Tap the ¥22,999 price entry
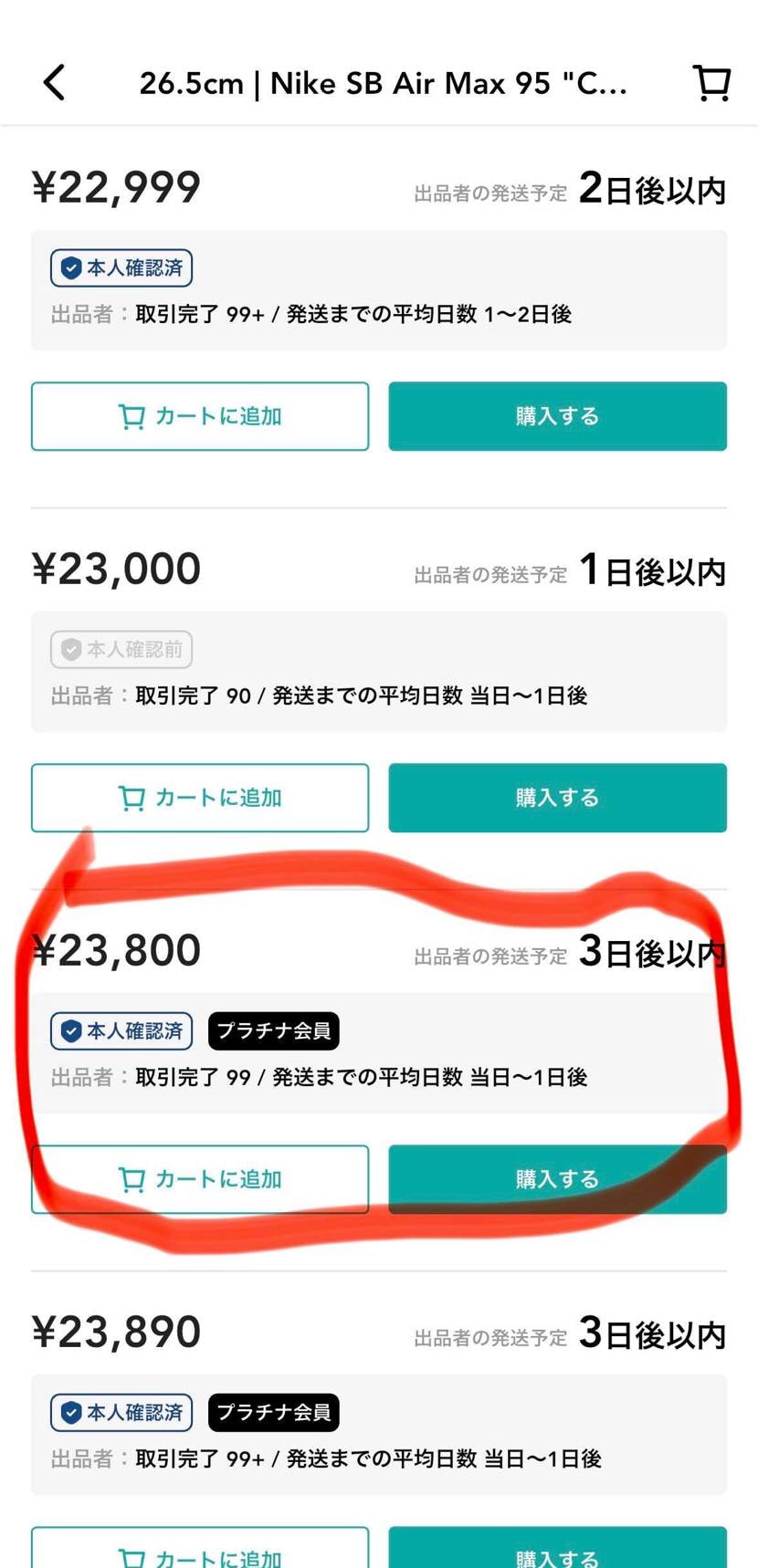 pos(115,185)
